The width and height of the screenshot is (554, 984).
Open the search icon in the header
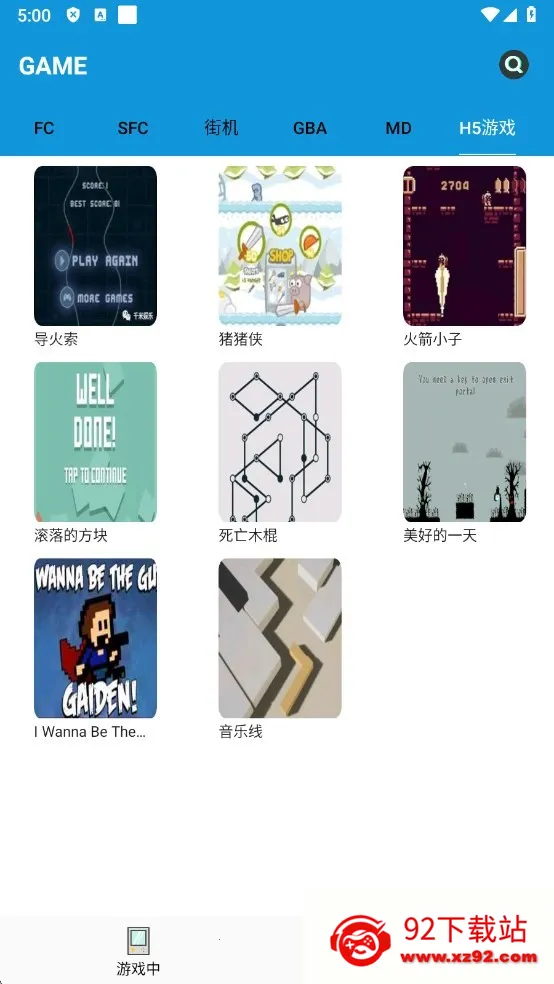[514, 65]
